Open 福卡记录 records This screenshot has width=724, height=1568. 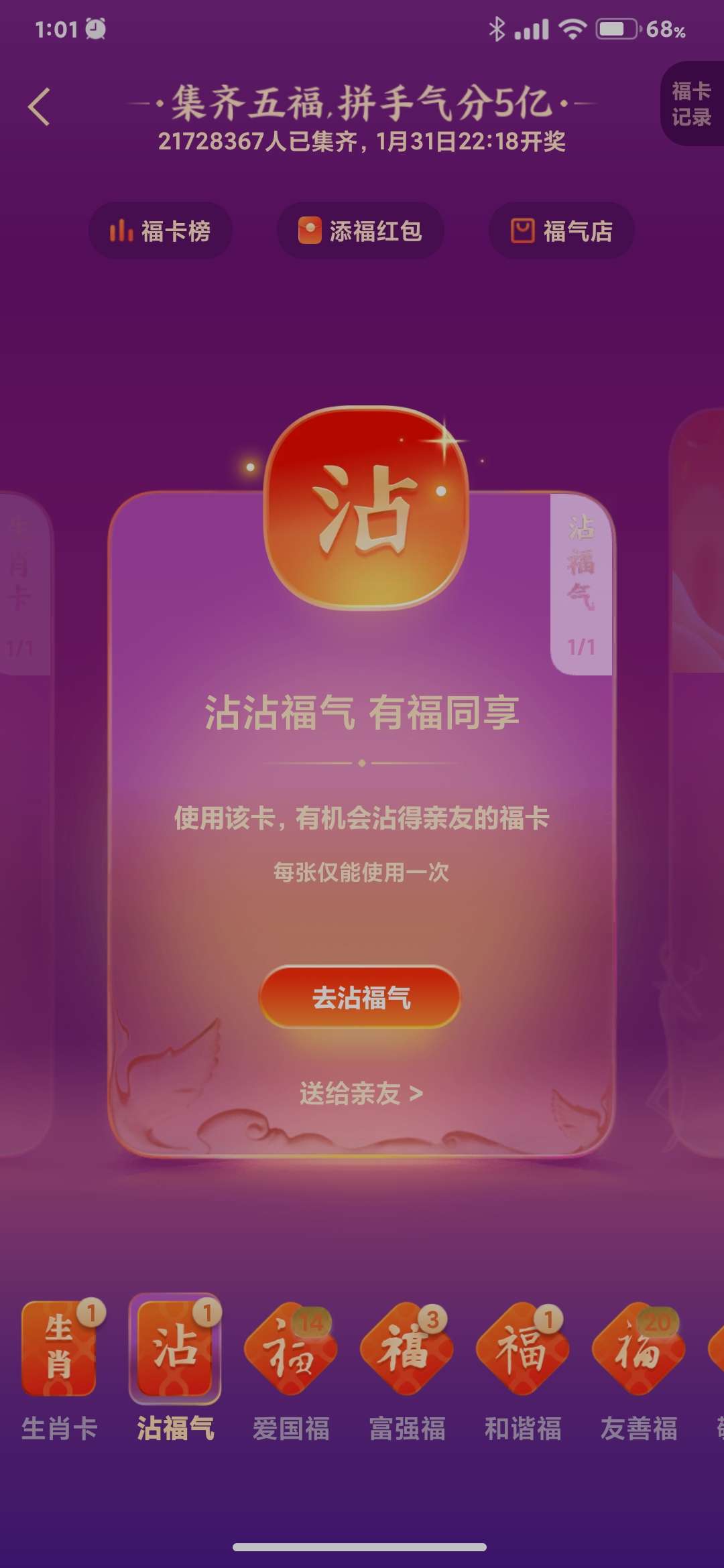point(691,104)
